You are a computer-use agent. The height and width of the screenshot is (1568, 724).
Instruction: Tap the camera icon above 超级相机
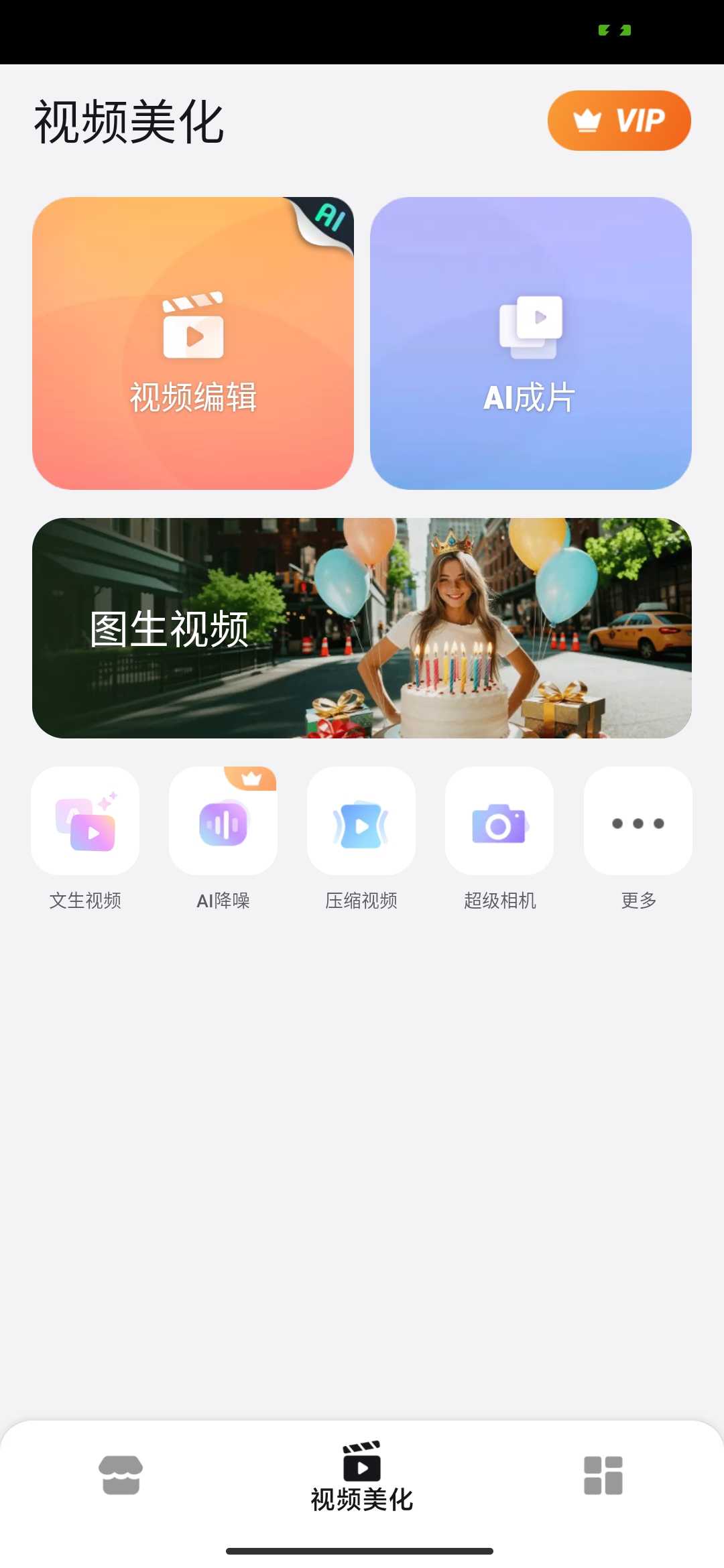[x=499, y=822]
